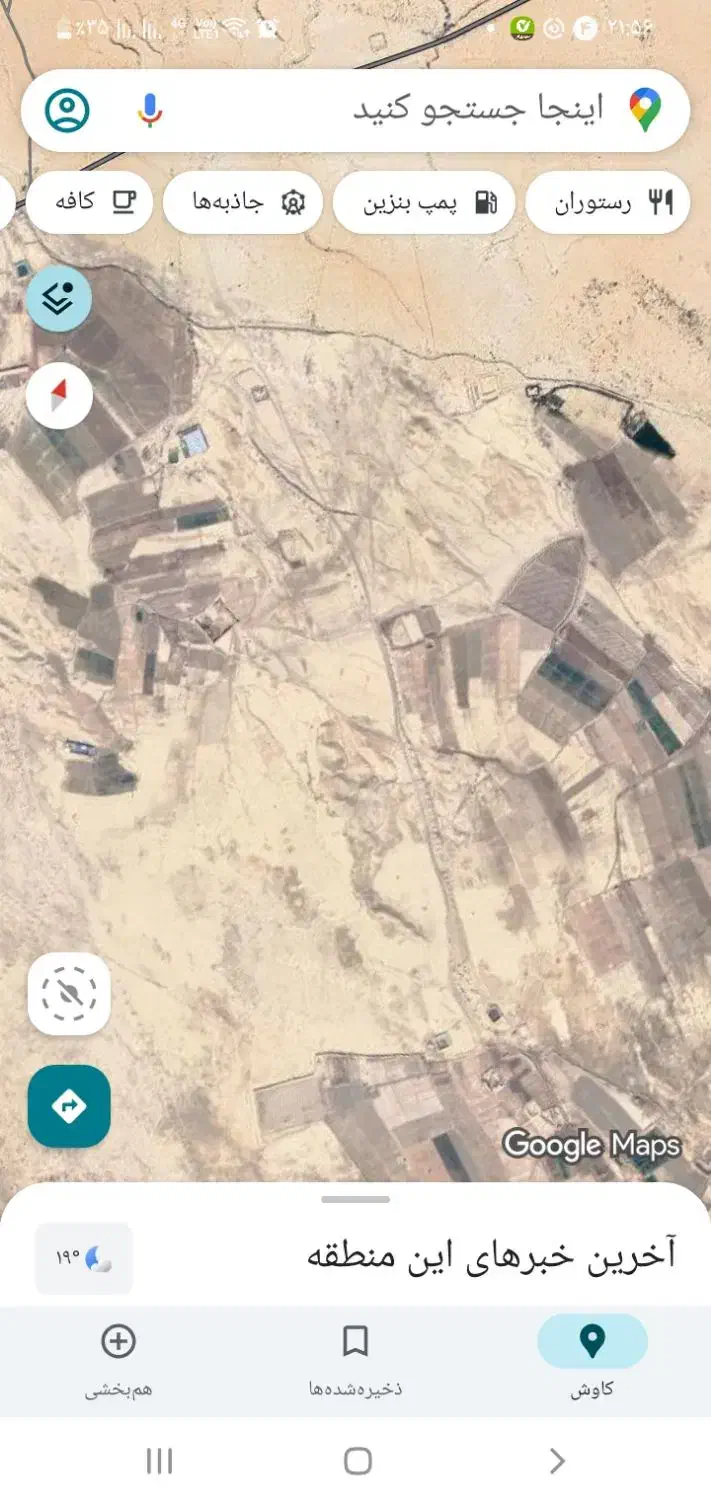Start voice search with the microphone
The width and height of the screenshot is (711, 1500).
tap(150, 110)
